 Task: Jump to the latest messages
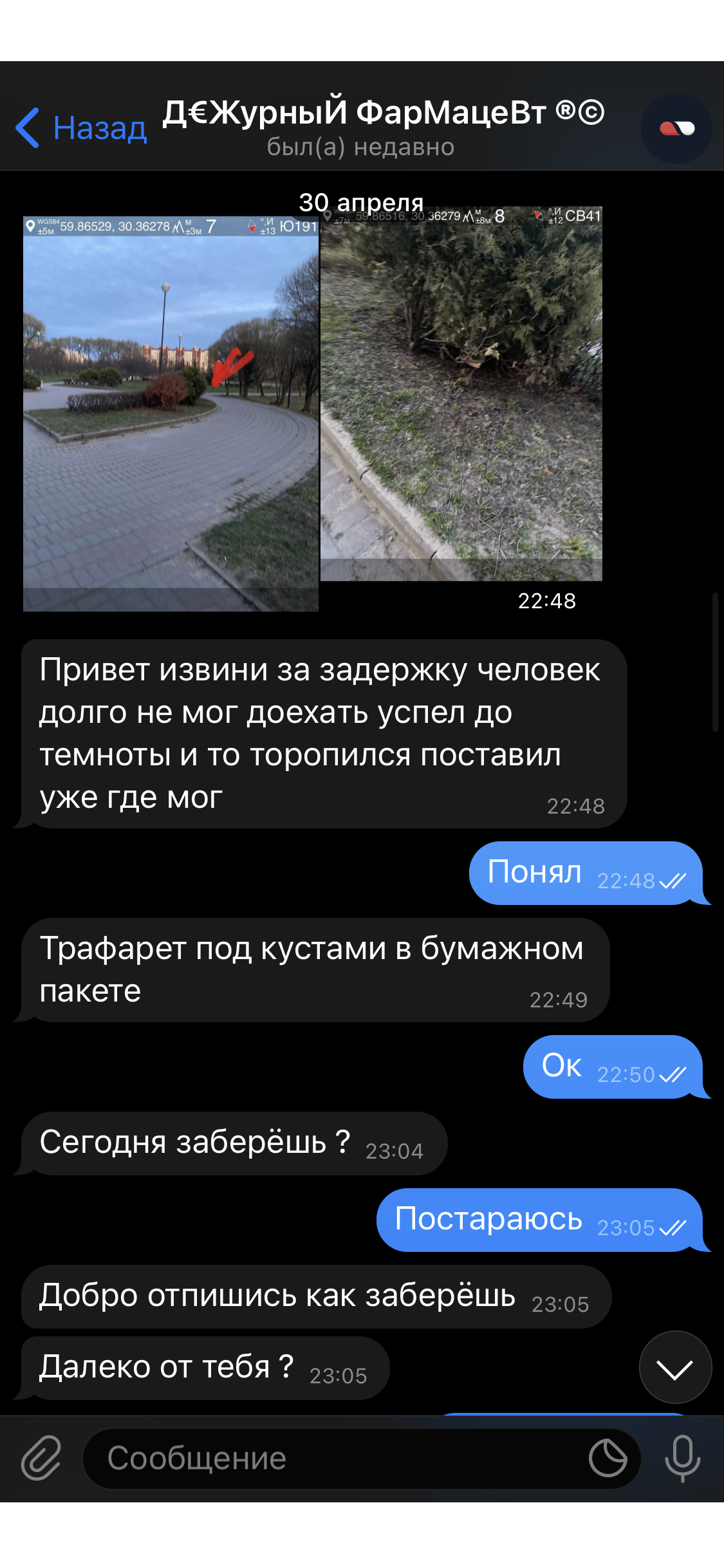(x=675, y=1367)
